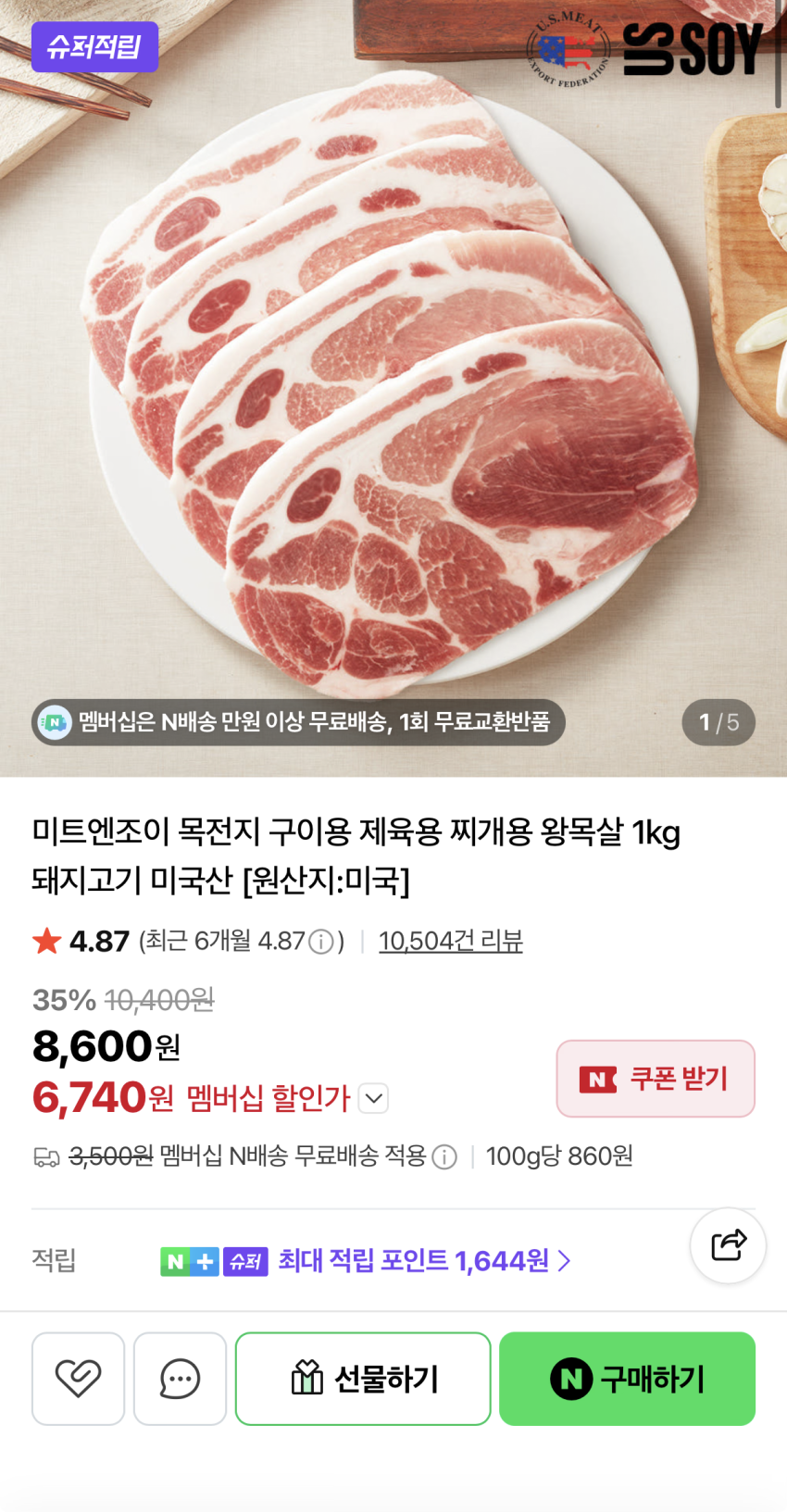Viewport: 787px width, 1512px height.
Task: Tap 쿠폰 받기 to get the coupon
Action: [656, 1079]
